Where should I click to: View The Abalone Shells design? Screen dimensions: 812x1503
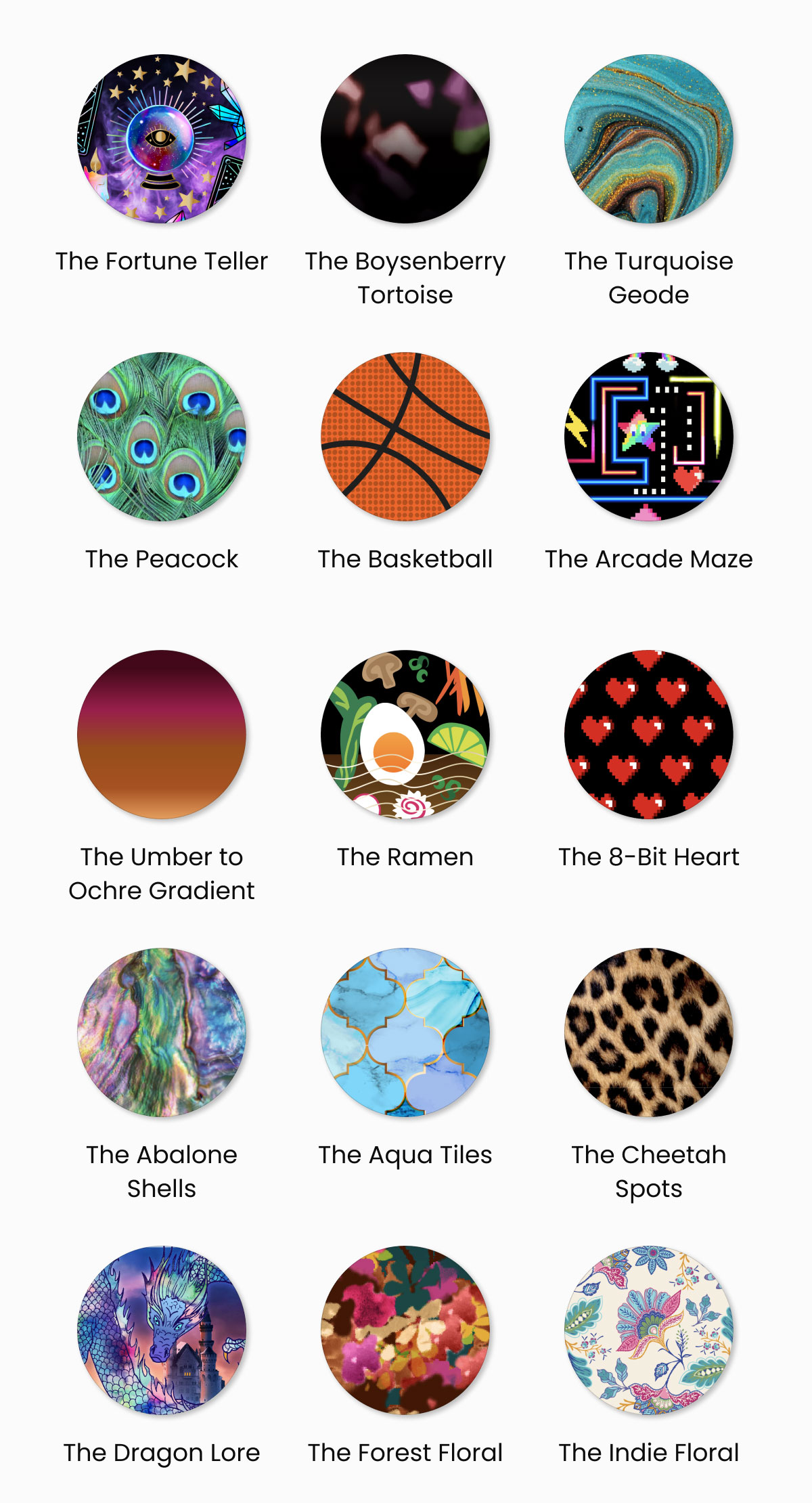click(162, 1032)
